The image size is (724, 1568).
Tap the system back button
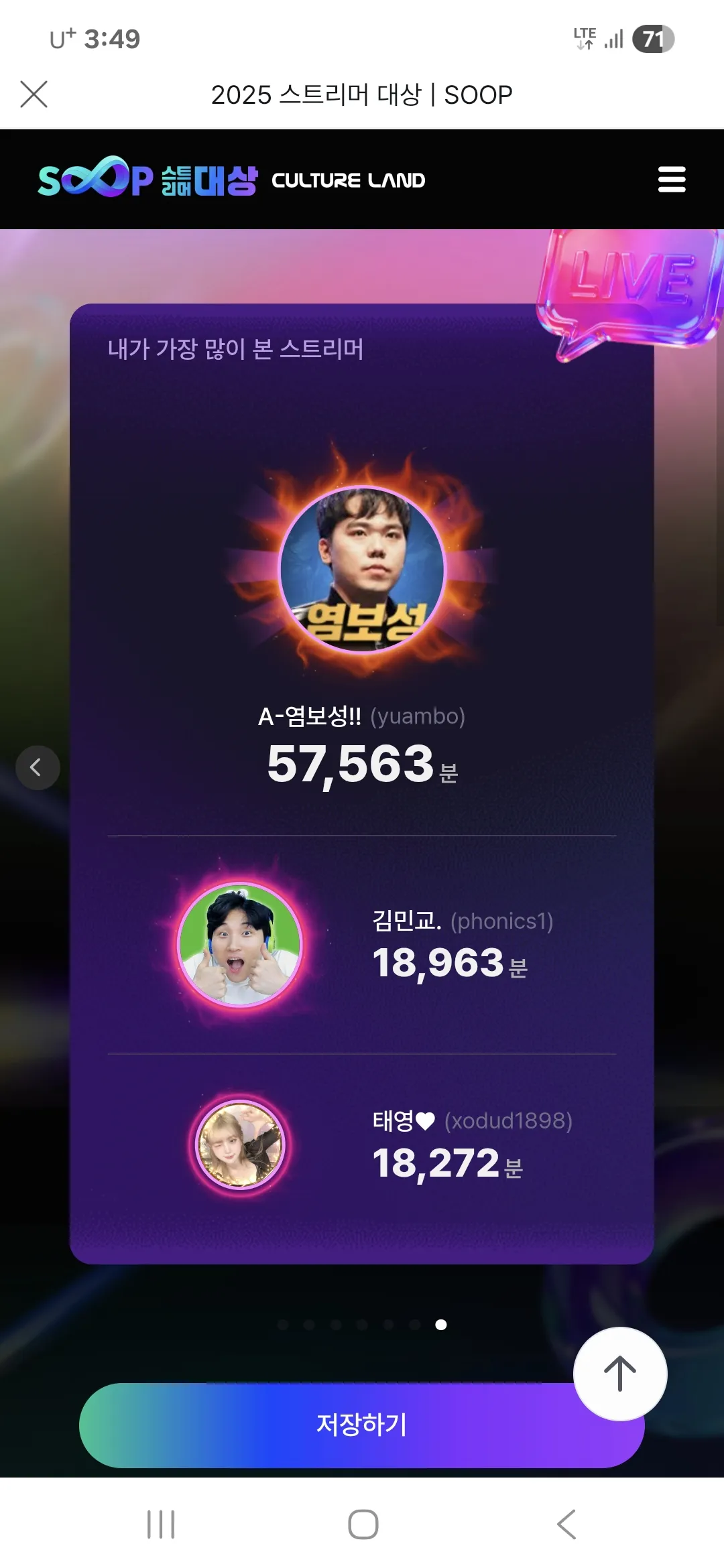coord(566,1524)
